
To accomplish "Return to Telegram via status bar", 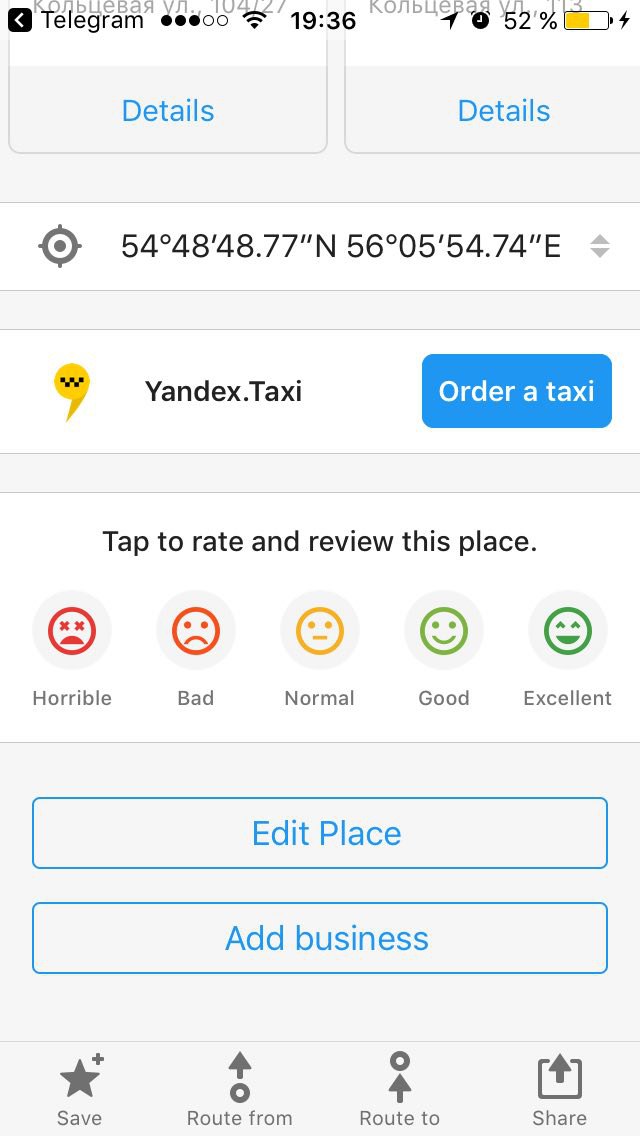I will pos(76,20).
